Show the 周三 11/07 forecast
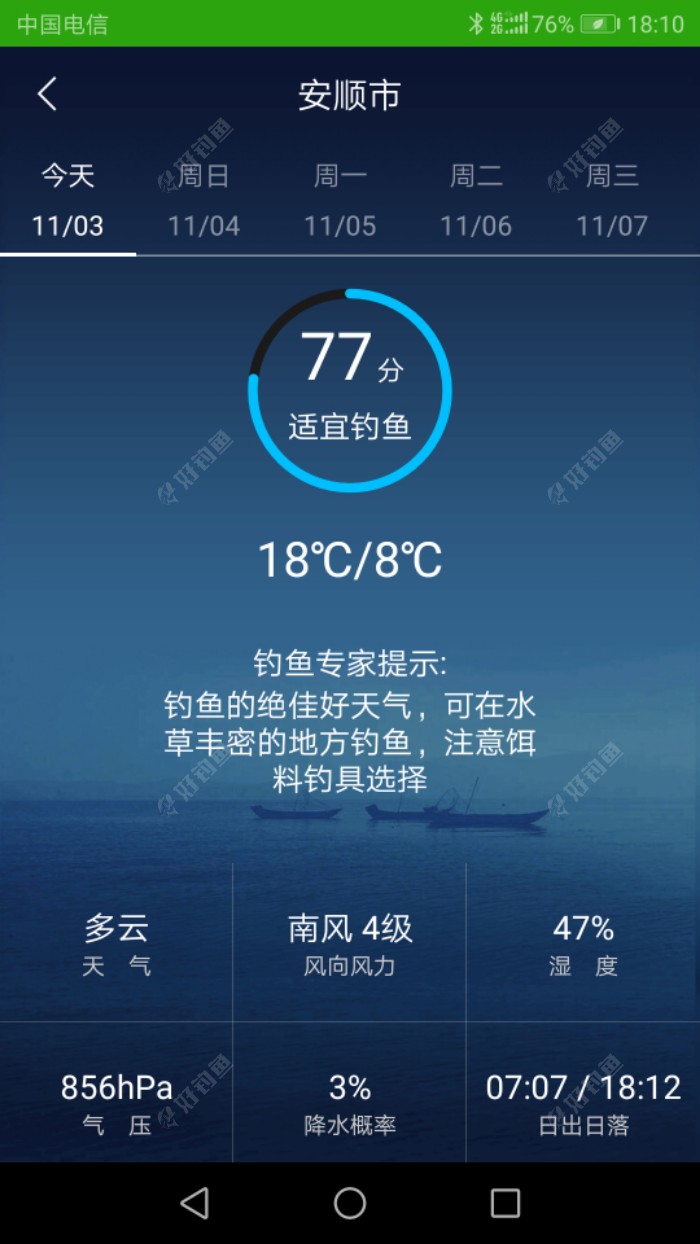 [x=612, y=201]
